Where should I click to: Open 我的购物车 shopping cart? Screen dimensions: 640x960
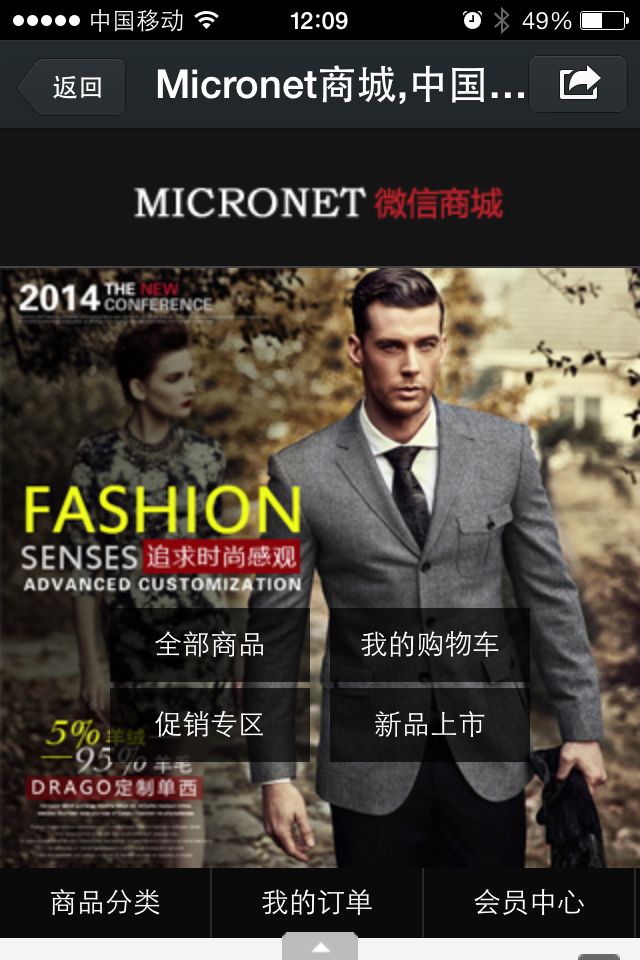pos(430,644)
